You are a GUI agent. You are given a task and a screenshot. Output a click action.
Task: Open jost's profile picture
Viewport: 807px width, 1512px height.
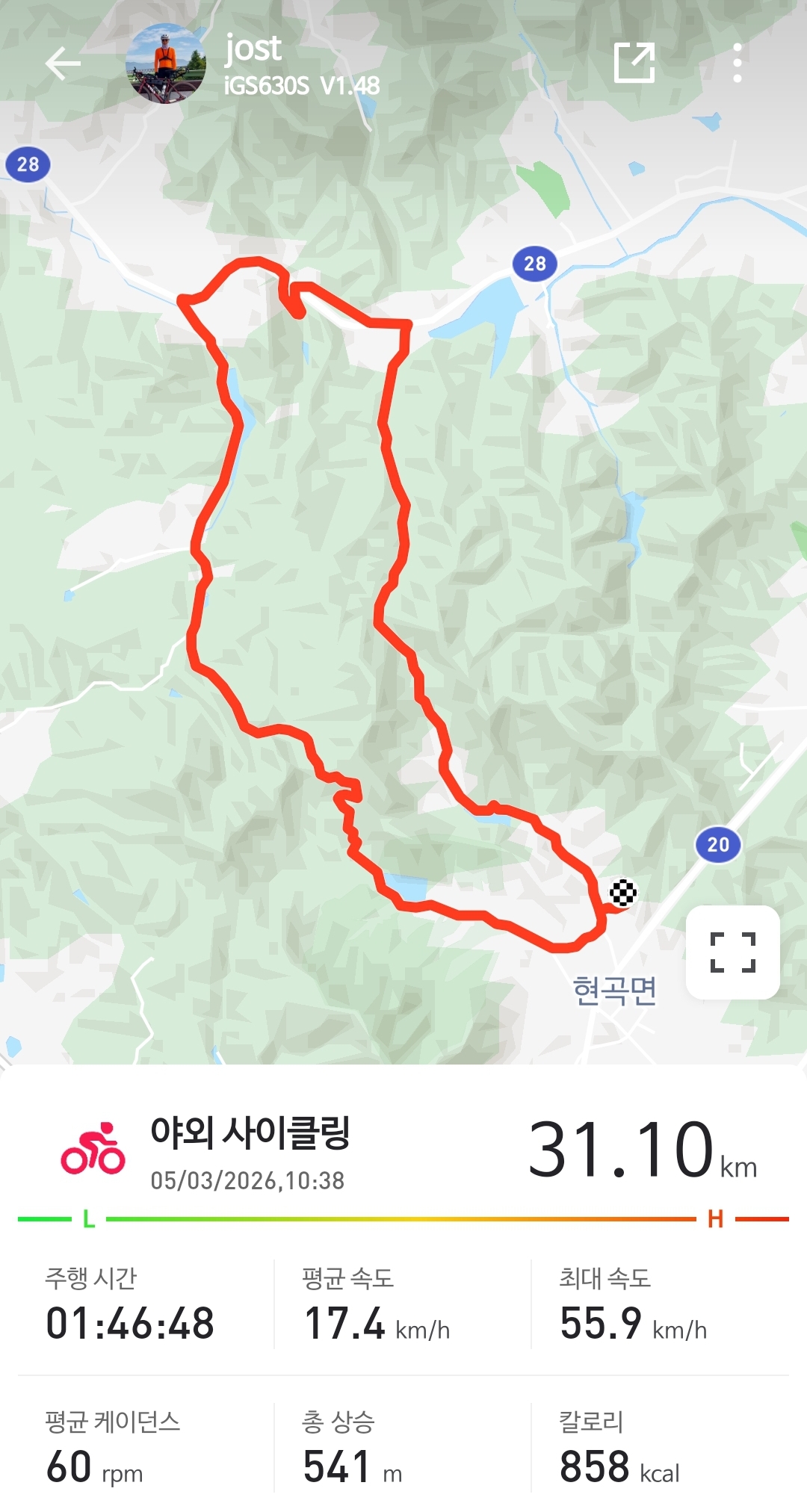[165, 63]
